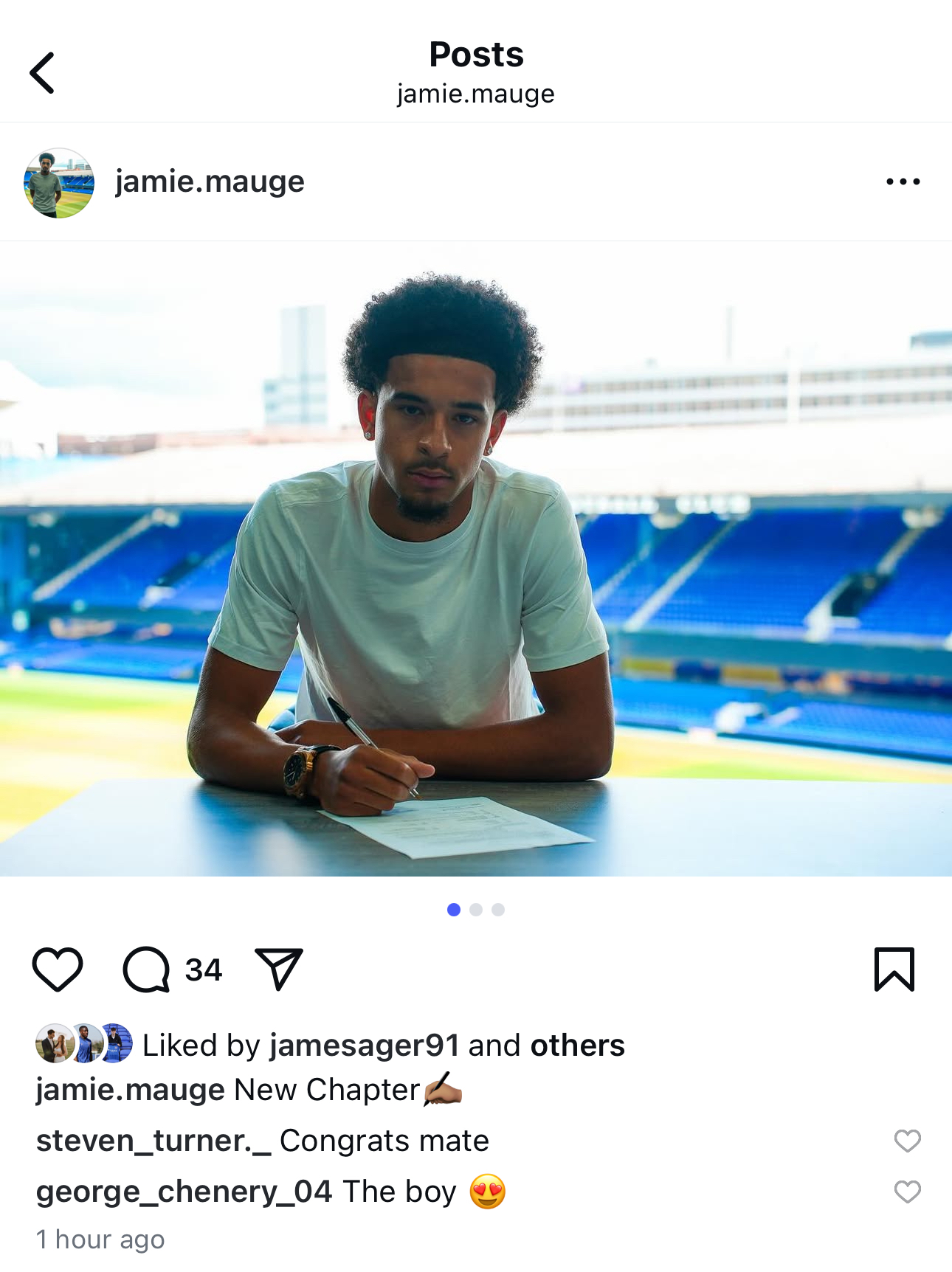
Task: Open steven_turner._'s profile from the comment
Action: [x=153, y=1141]
